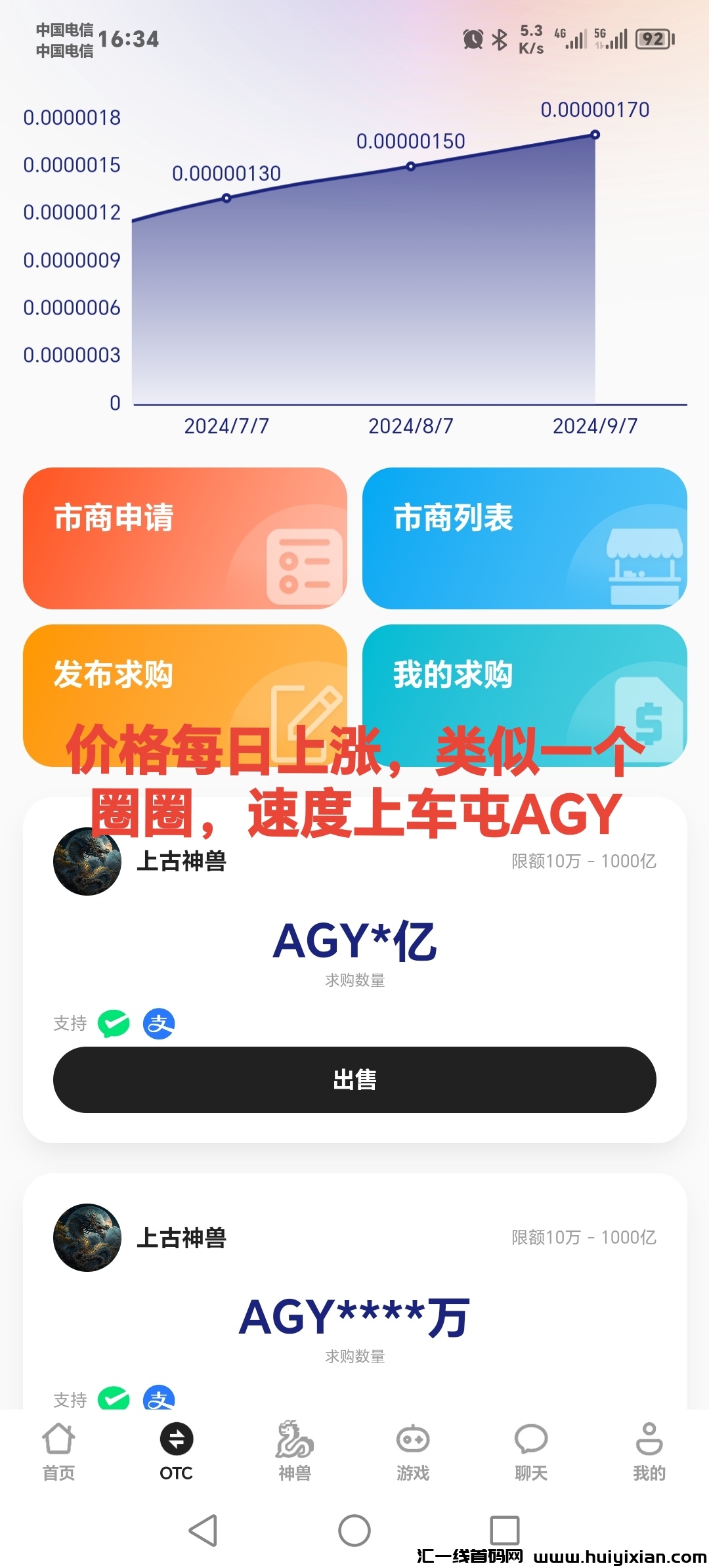709x1568 pixels.
Task: Tap the 出售 sell button
Action: [354, 1079]
